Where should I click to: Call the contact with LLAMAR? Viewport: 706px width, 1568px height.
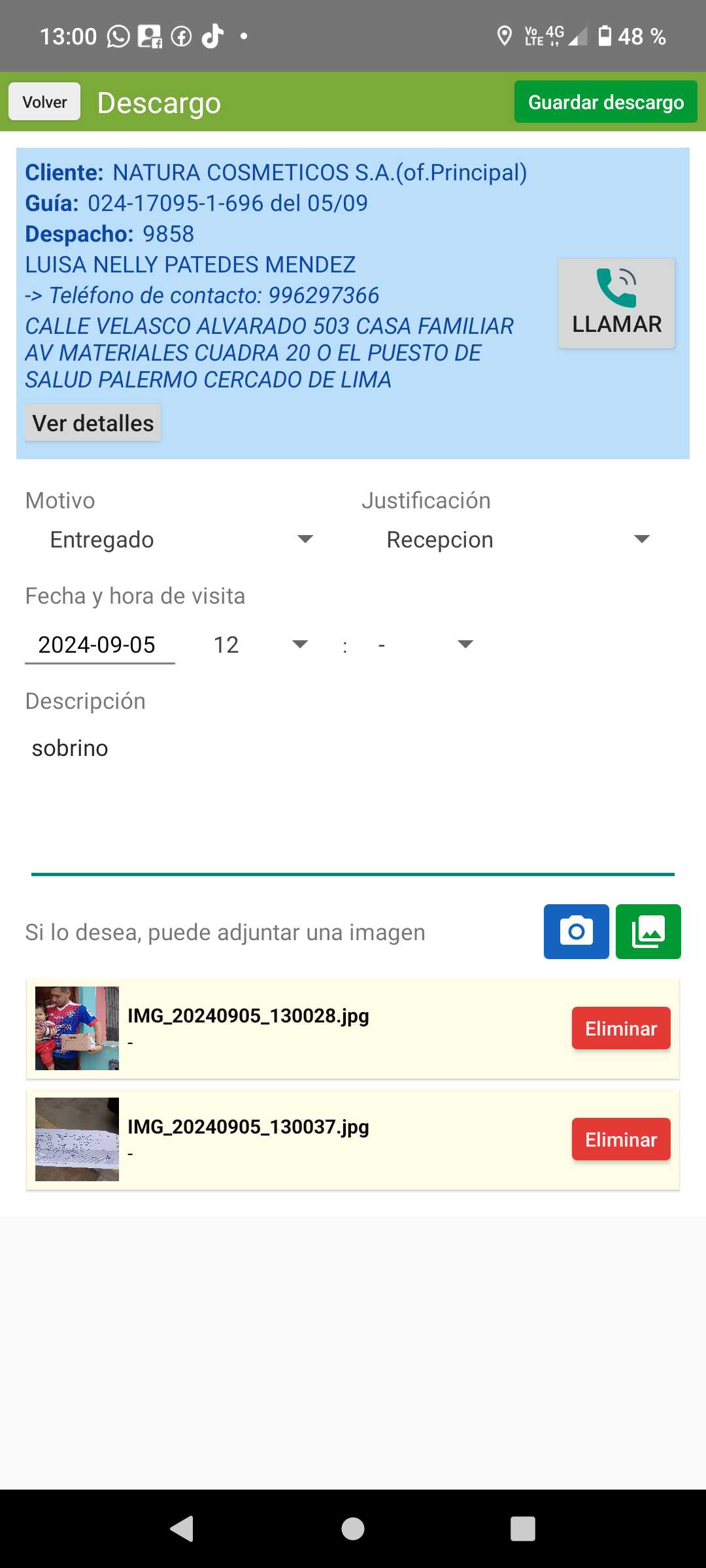pos(616,303)
